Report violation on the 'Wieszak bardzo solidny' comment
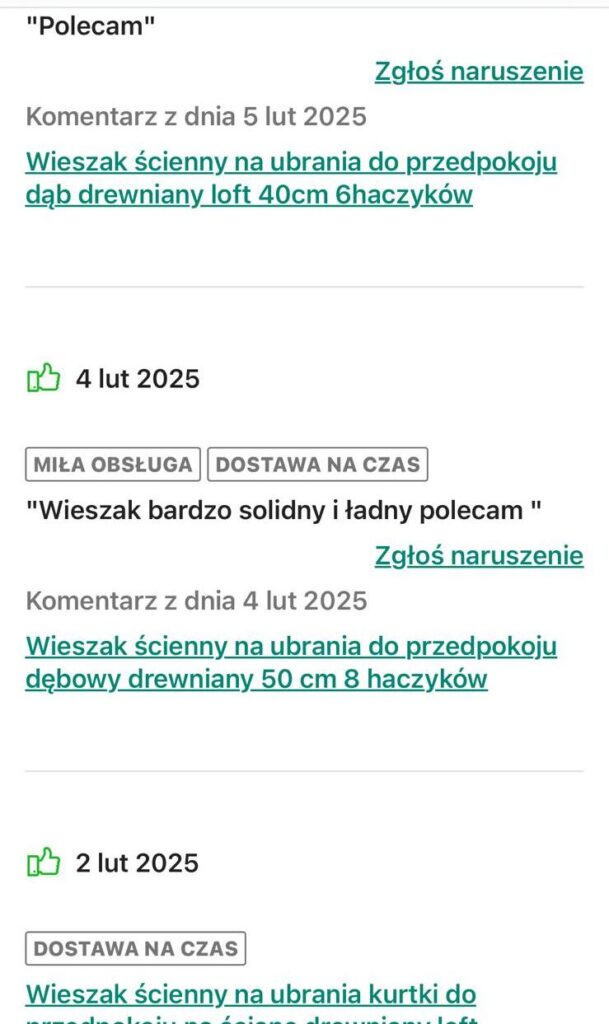 click(x=478, y=556)
